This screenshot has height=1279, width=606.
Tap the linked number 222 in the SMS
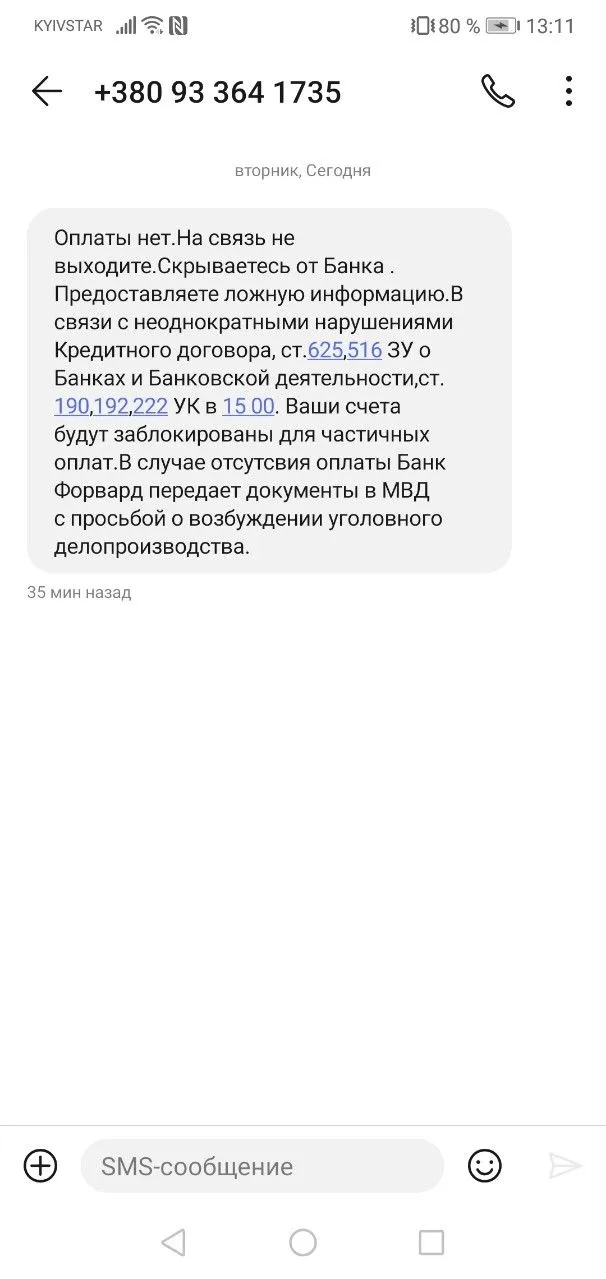[x=150, y=407]
